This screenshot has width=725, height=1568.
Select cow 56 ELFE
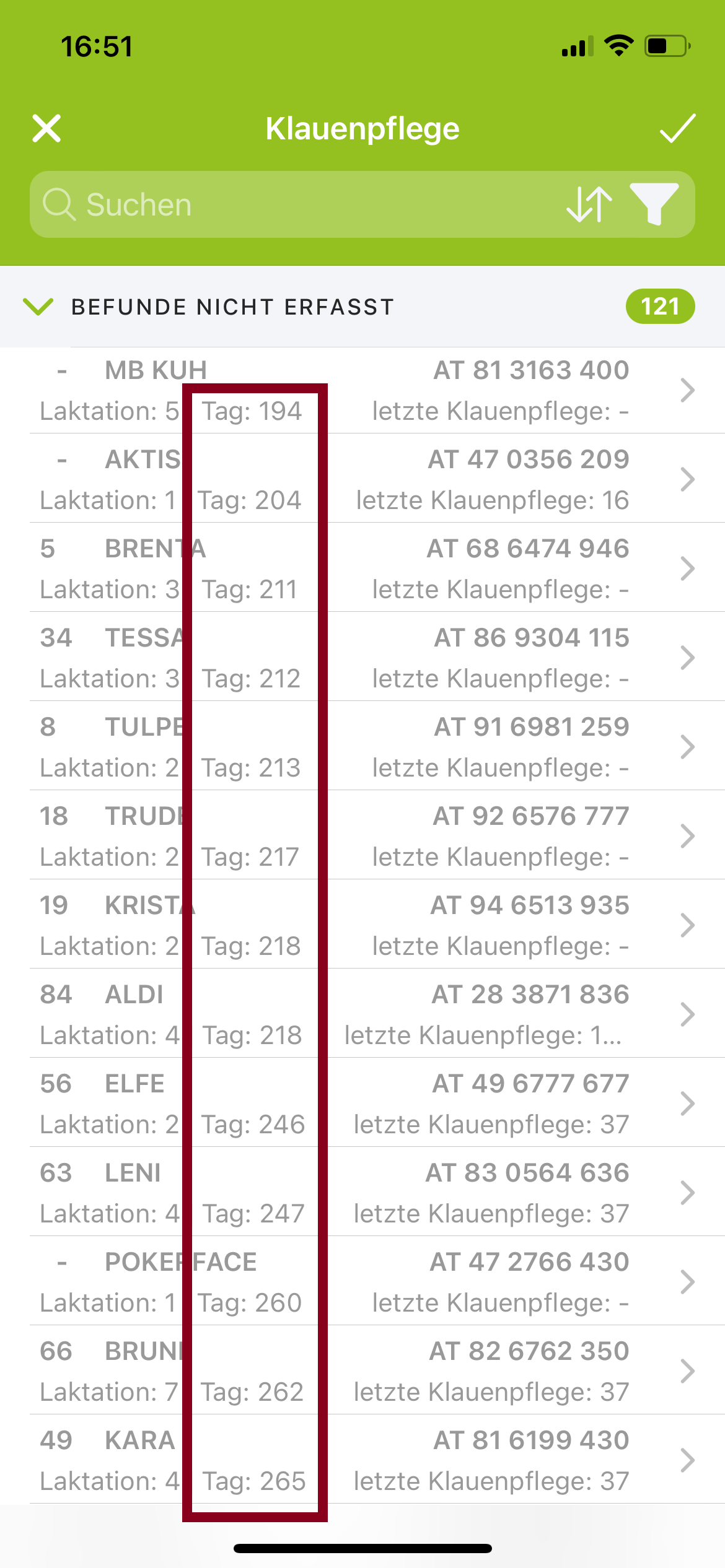click(362, 1104)
